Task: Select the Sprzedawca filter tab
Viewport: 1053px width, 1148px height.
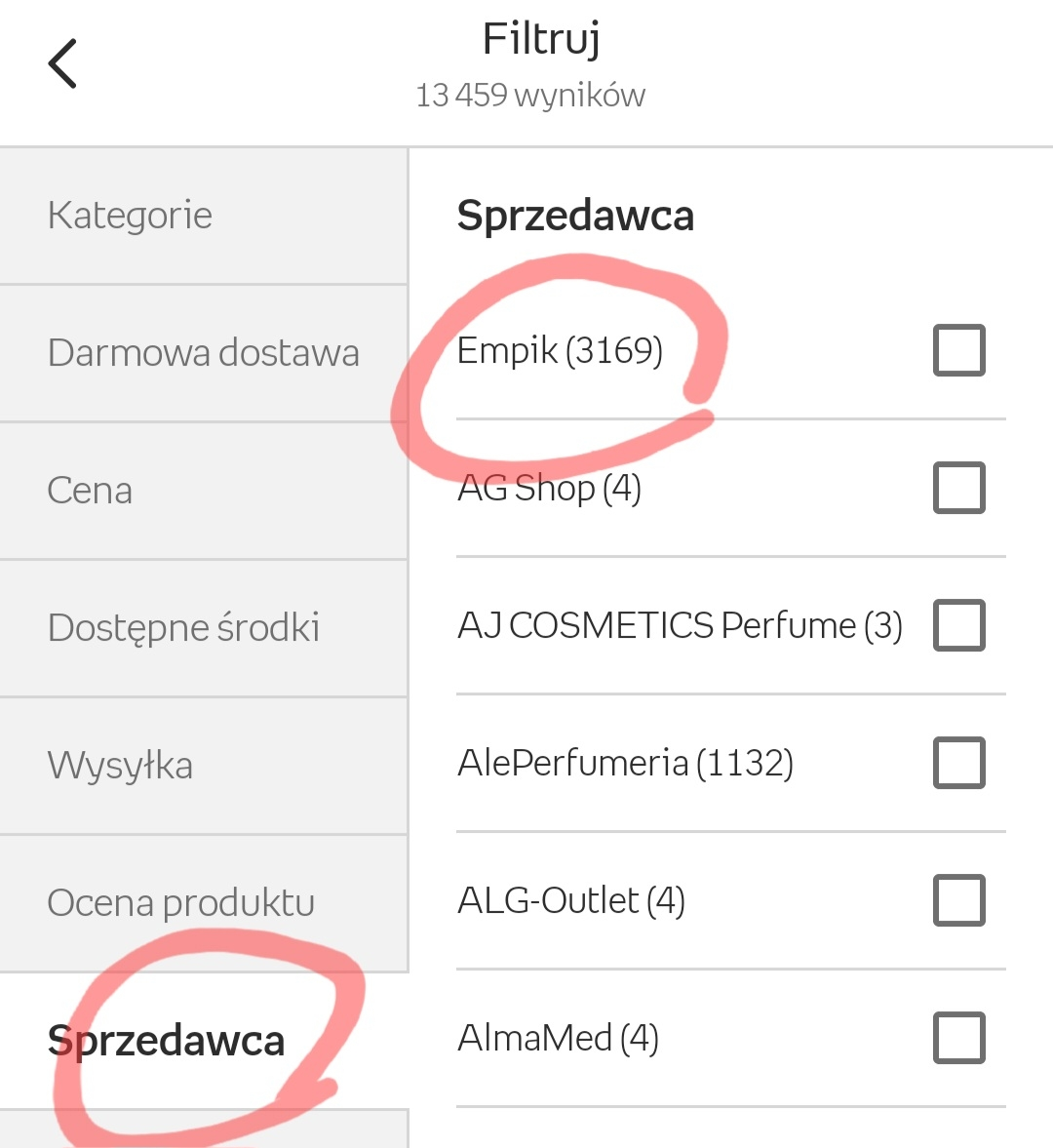Action: tap(204, 1041)
